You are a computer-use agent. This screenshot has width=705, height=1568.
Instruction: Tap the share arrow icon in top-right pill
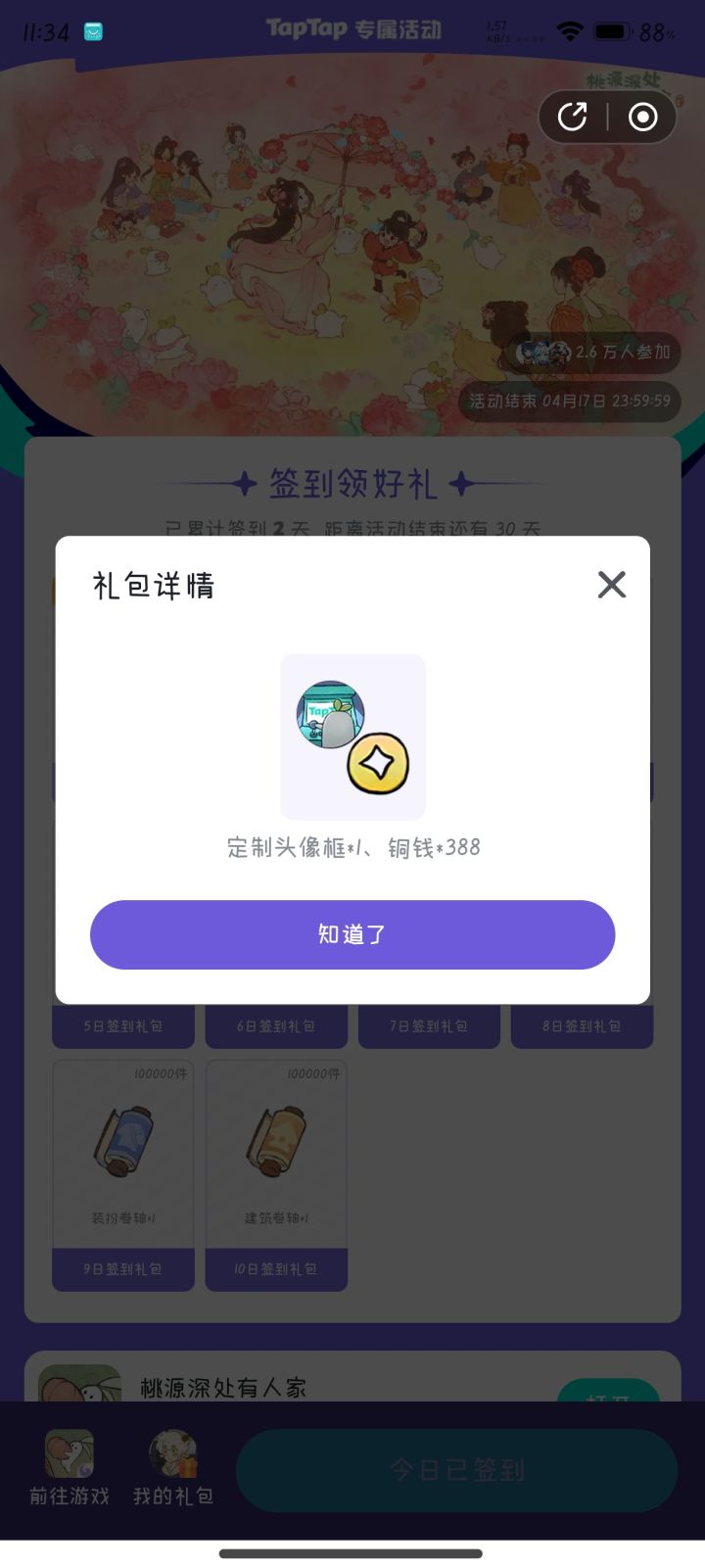tap(573, 117)
